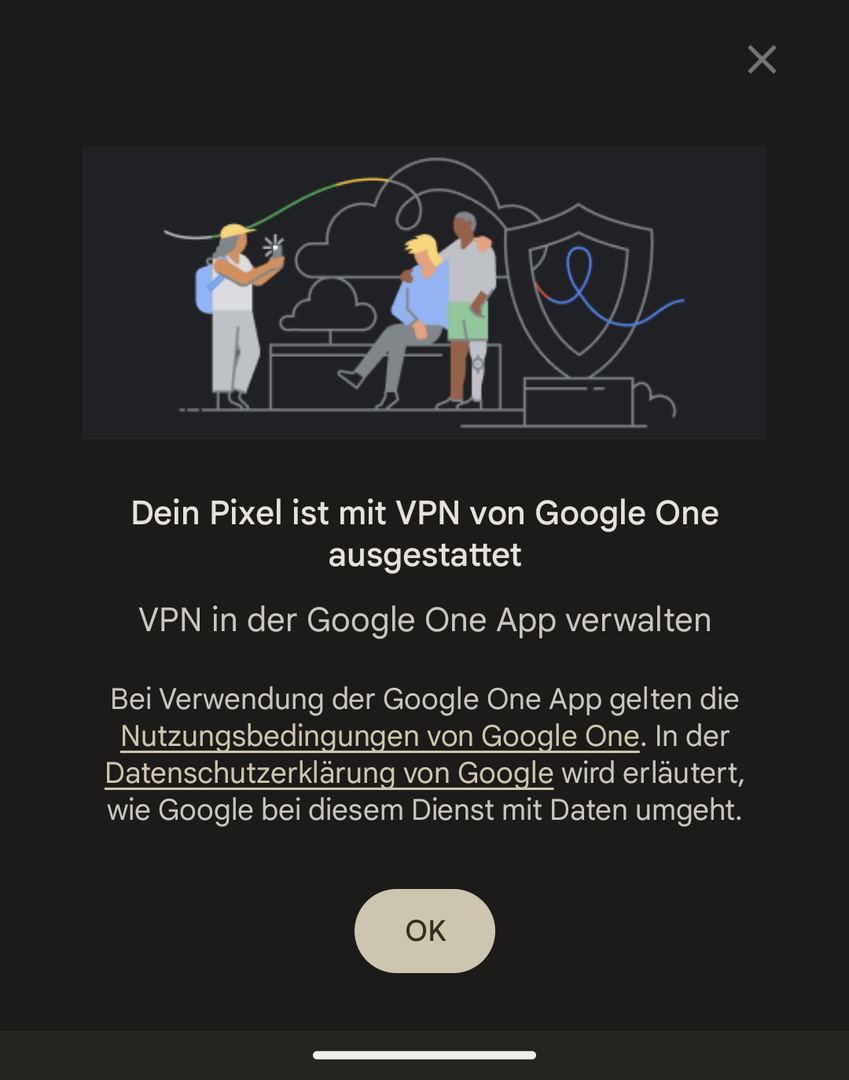Confirm with the OK button
The image size is (849, 1080).
click(425, 931)
